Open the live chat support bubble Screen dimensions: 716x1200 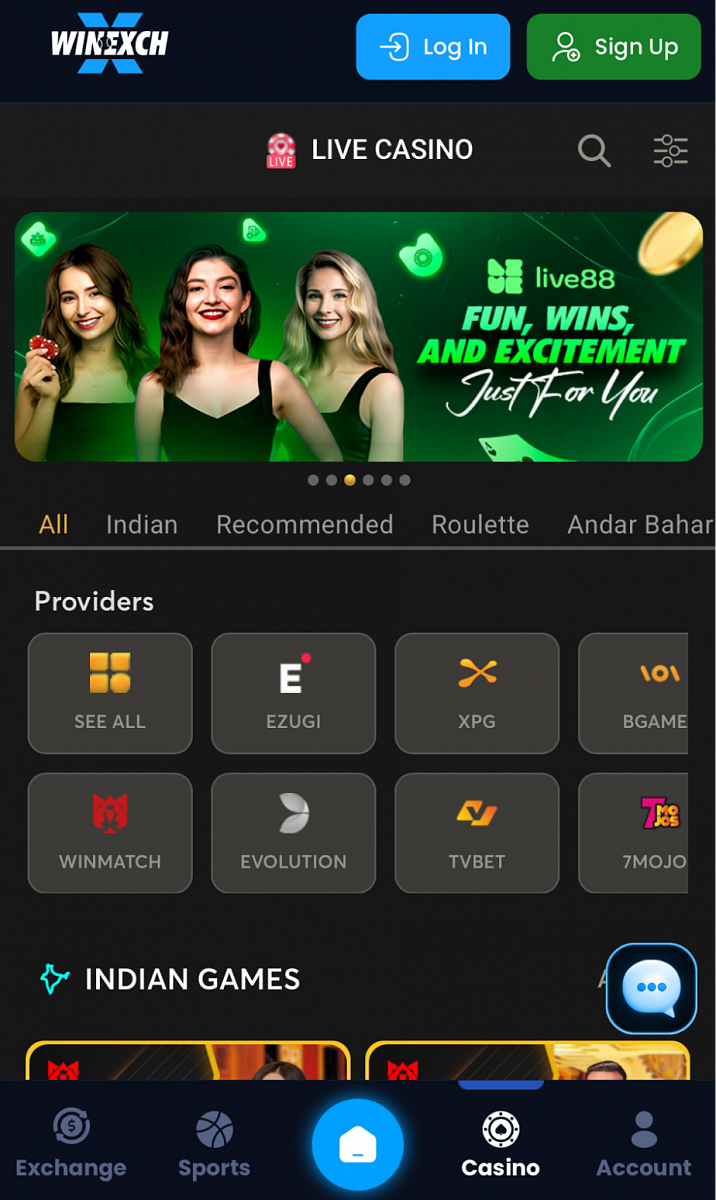651,988
